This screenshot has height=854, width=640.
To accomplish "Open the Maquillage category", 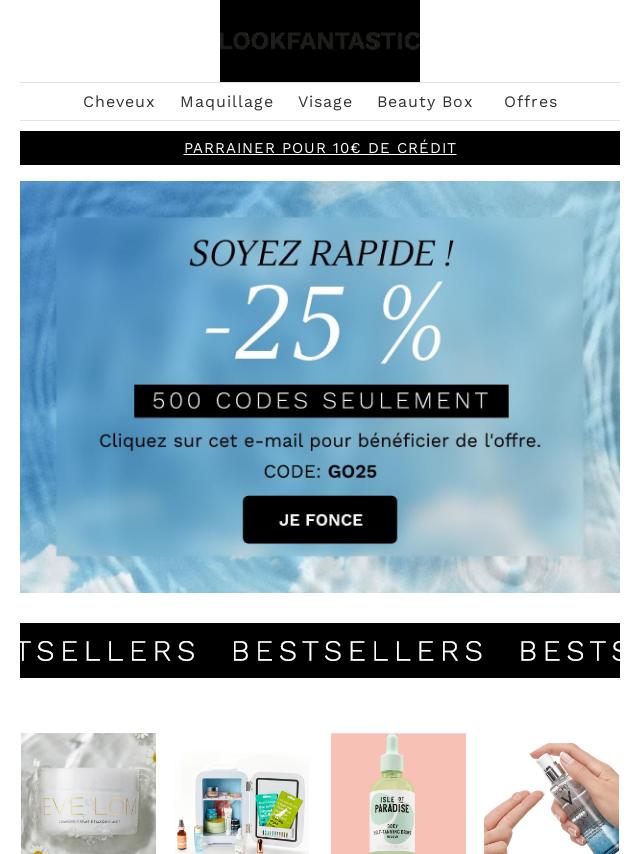I will pyautogui.click(x=227, y=102).
